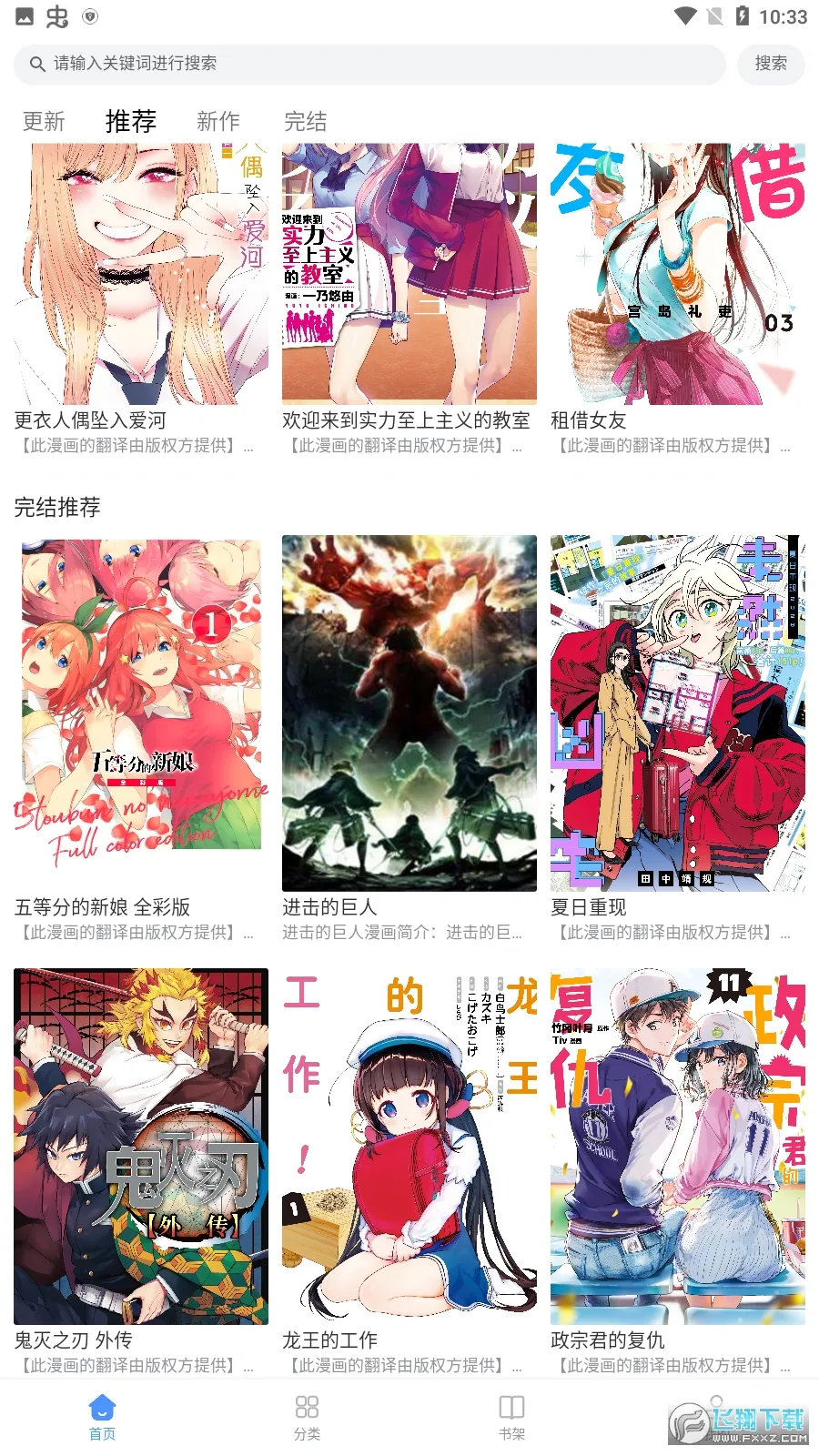Open 五等分的新娘 全彩版
The width and height of the screenshot is (819, 1456).
[x=141, y=713]
